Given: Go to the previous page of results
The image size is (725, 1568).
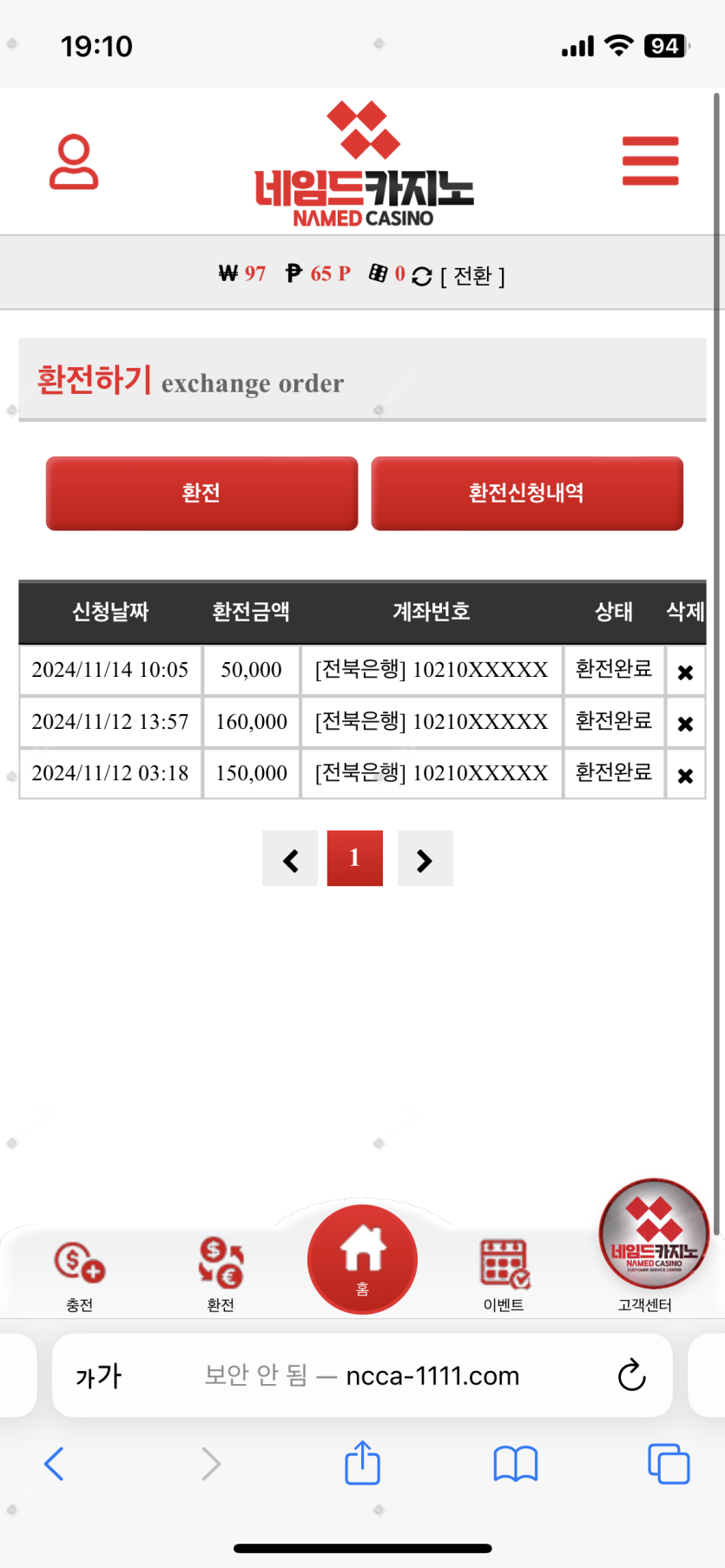Looking at the screenshot, I should (x=290, y=859).
